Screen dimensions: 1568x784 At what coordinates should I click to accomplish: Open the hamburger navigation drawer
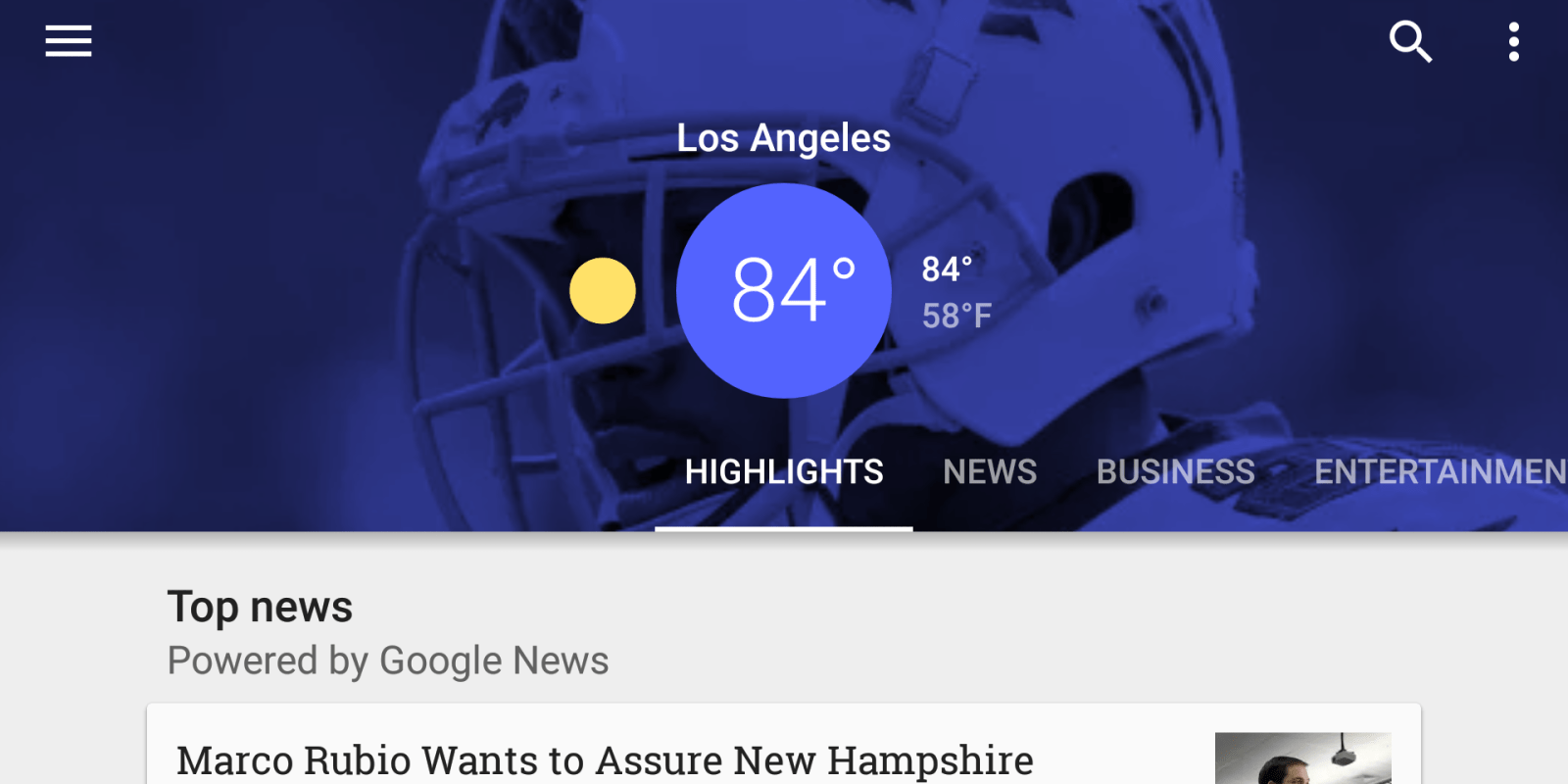click(69, 41)
